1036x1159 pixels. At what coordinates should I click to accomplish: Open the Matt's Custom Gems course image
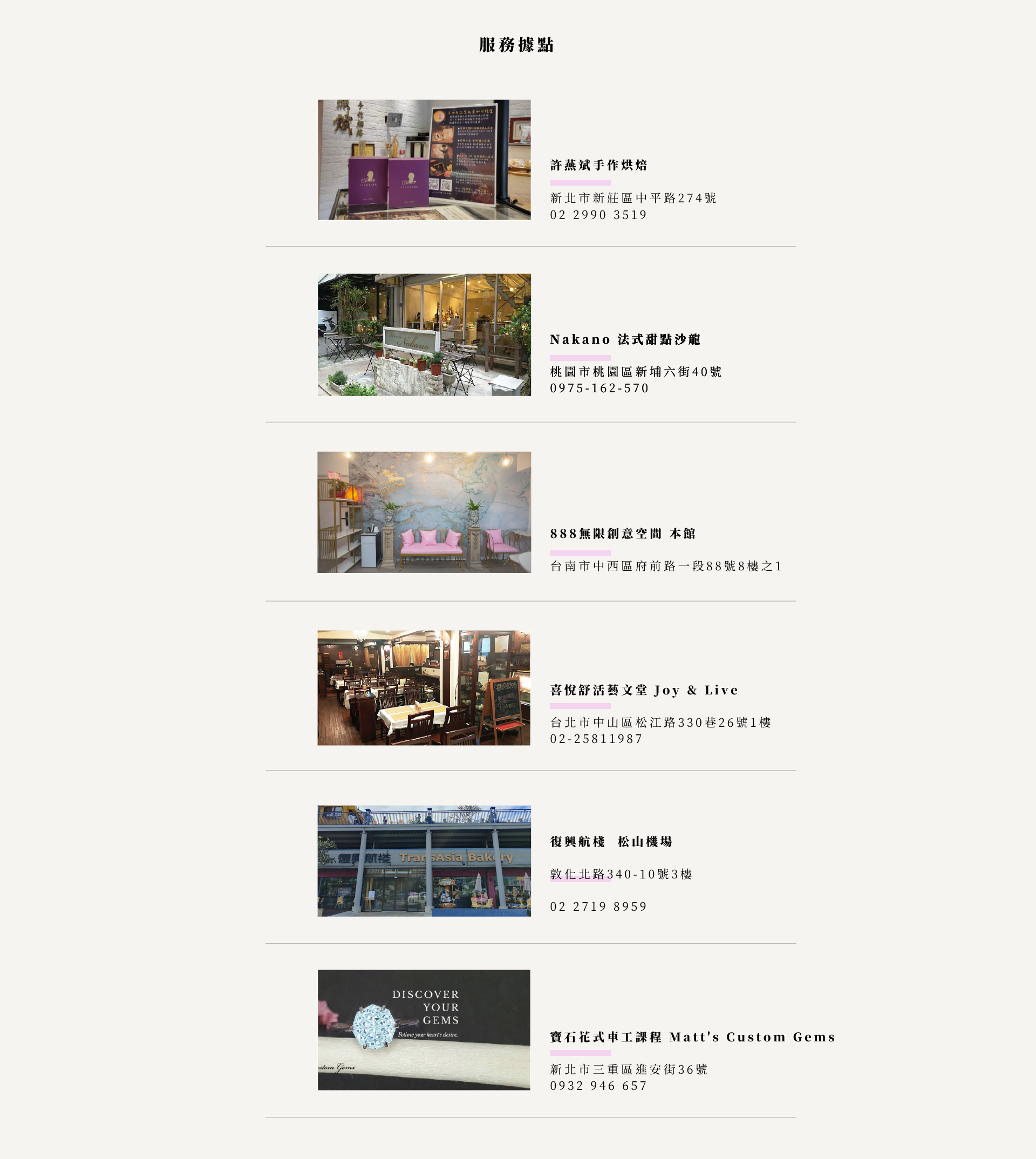point(424,1030)
